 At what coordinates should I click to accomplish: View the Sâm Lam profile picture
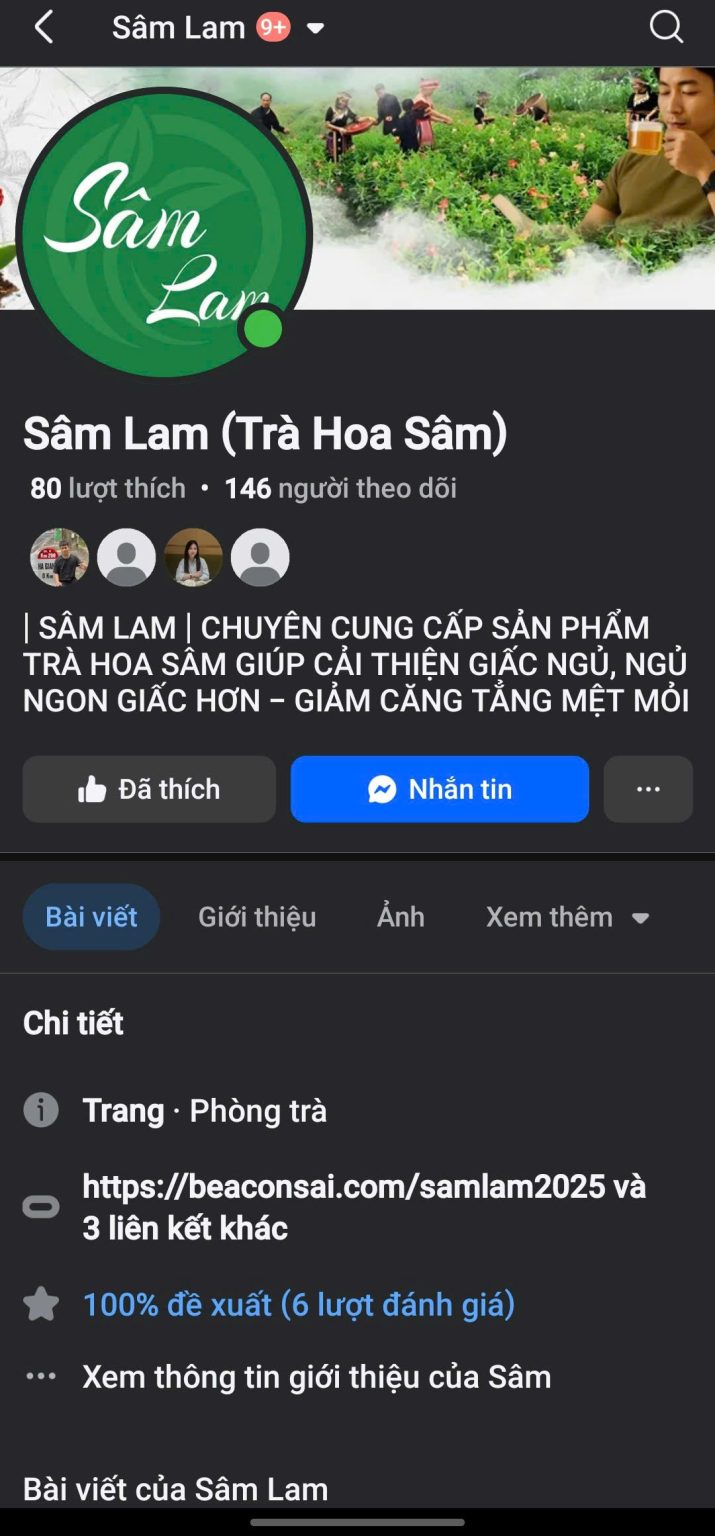[x=163, y=236]
